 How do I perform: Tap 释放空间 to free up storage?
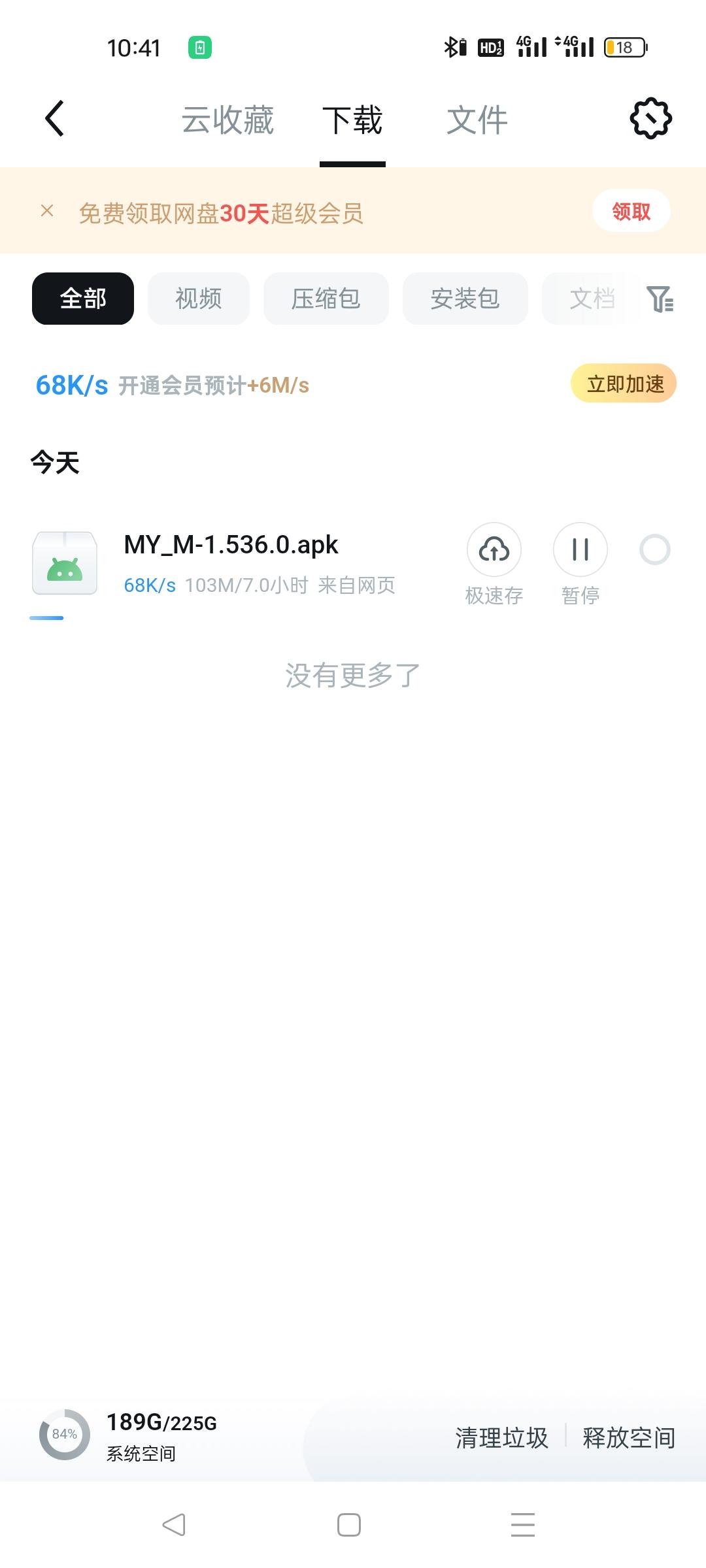pyautogui.click(x=629, y=1438)
